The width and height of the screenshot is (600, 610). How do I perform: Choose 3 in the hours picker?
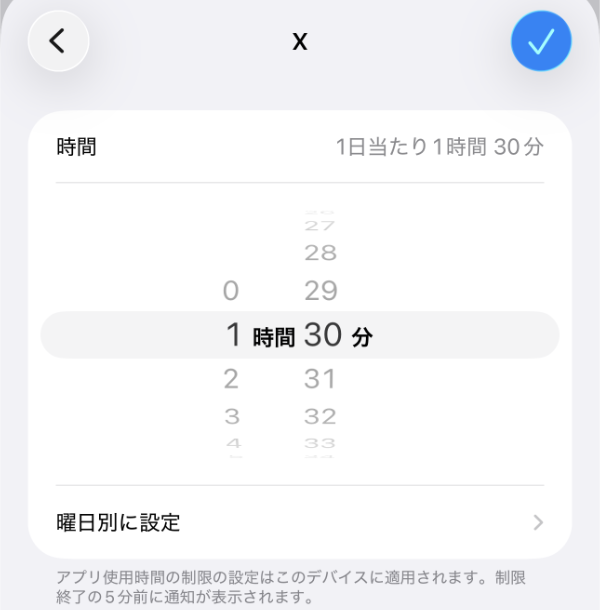pyautogui.click(x=231, y=416)
